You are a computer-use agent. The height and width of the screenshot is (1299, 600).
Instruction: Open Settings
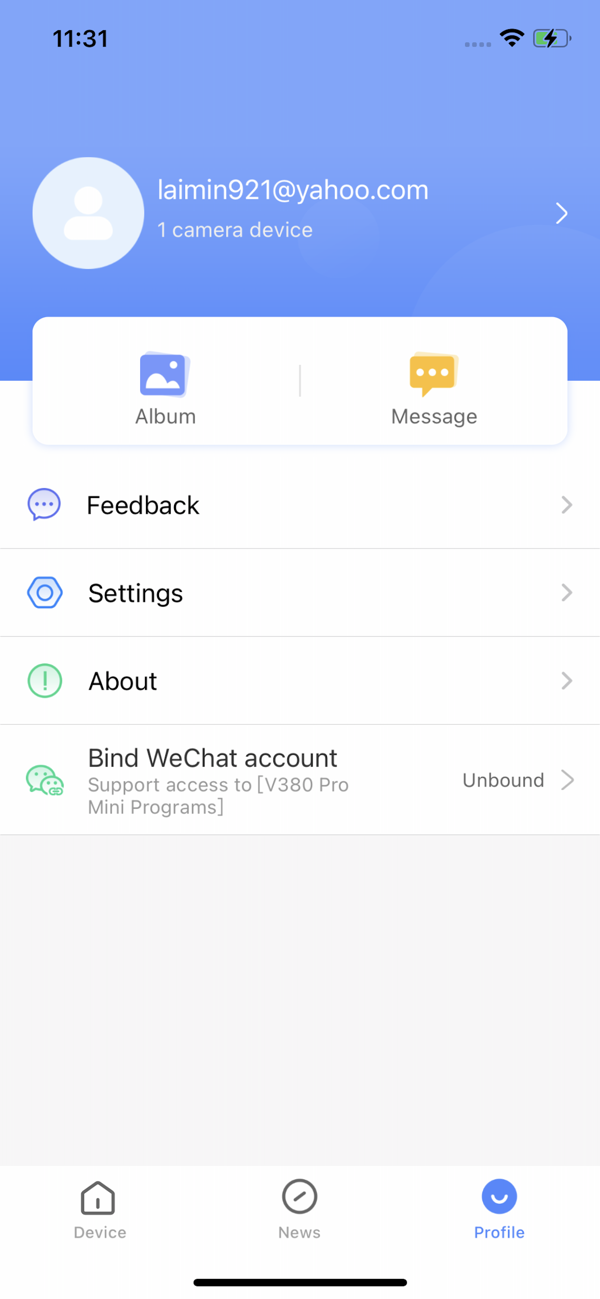pos(300,593)
